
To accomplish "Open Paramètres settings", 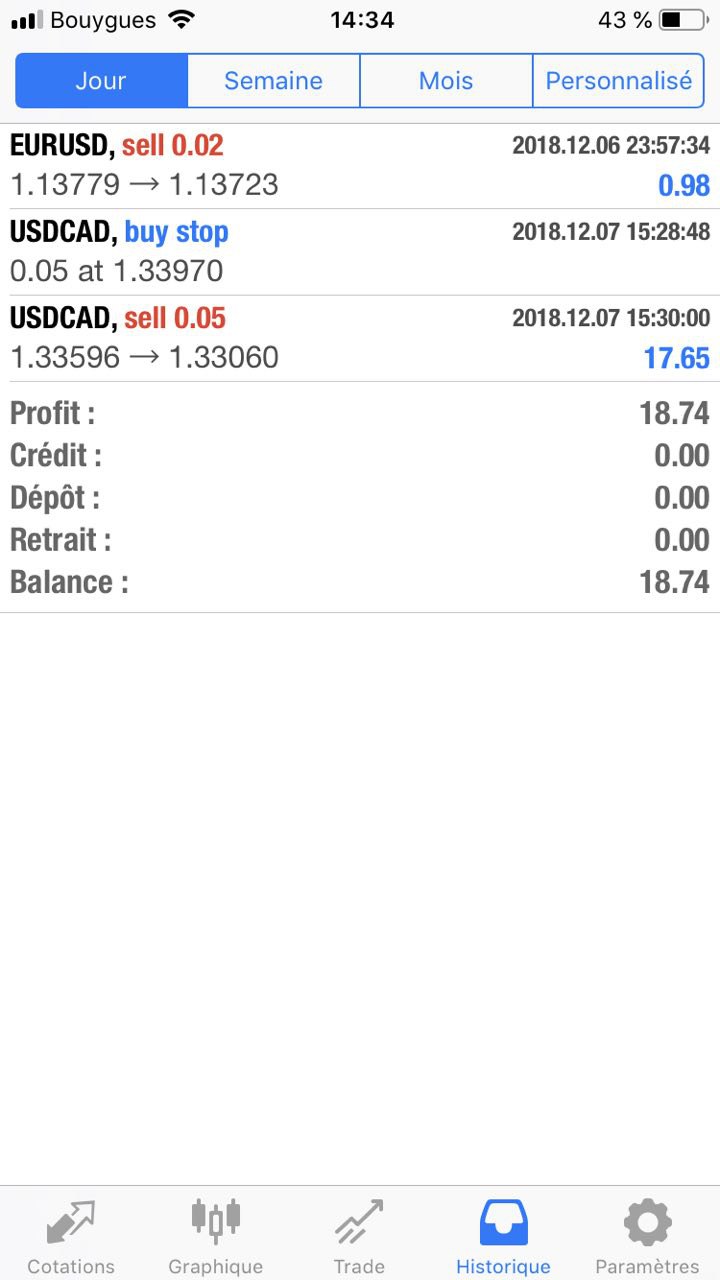I will pos(647,1236).
